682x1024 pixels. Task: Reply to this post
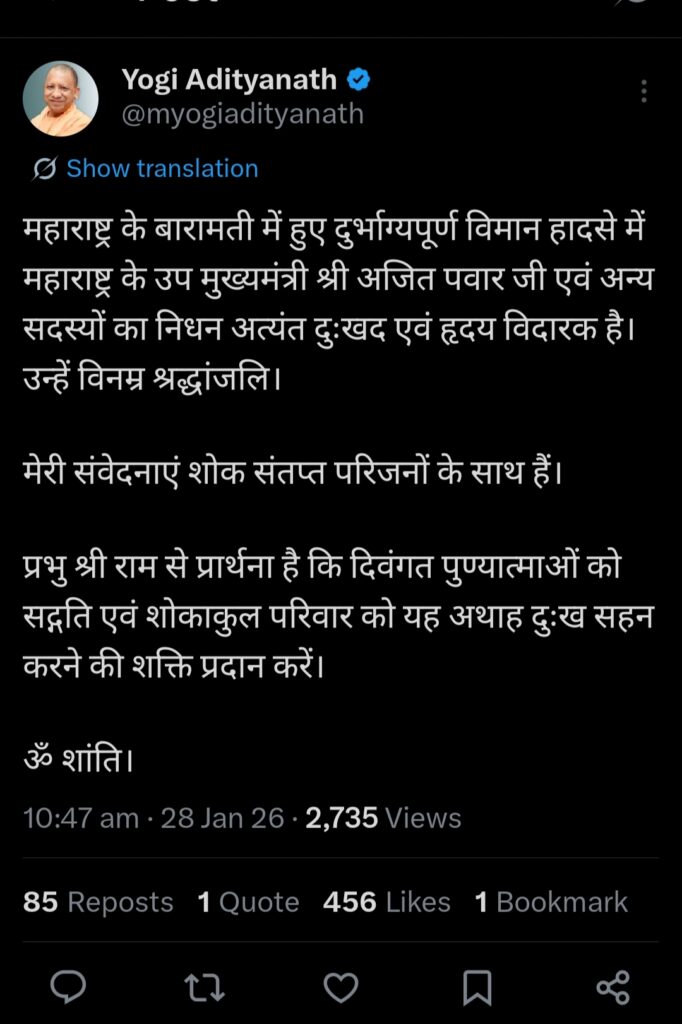(68, 988)
